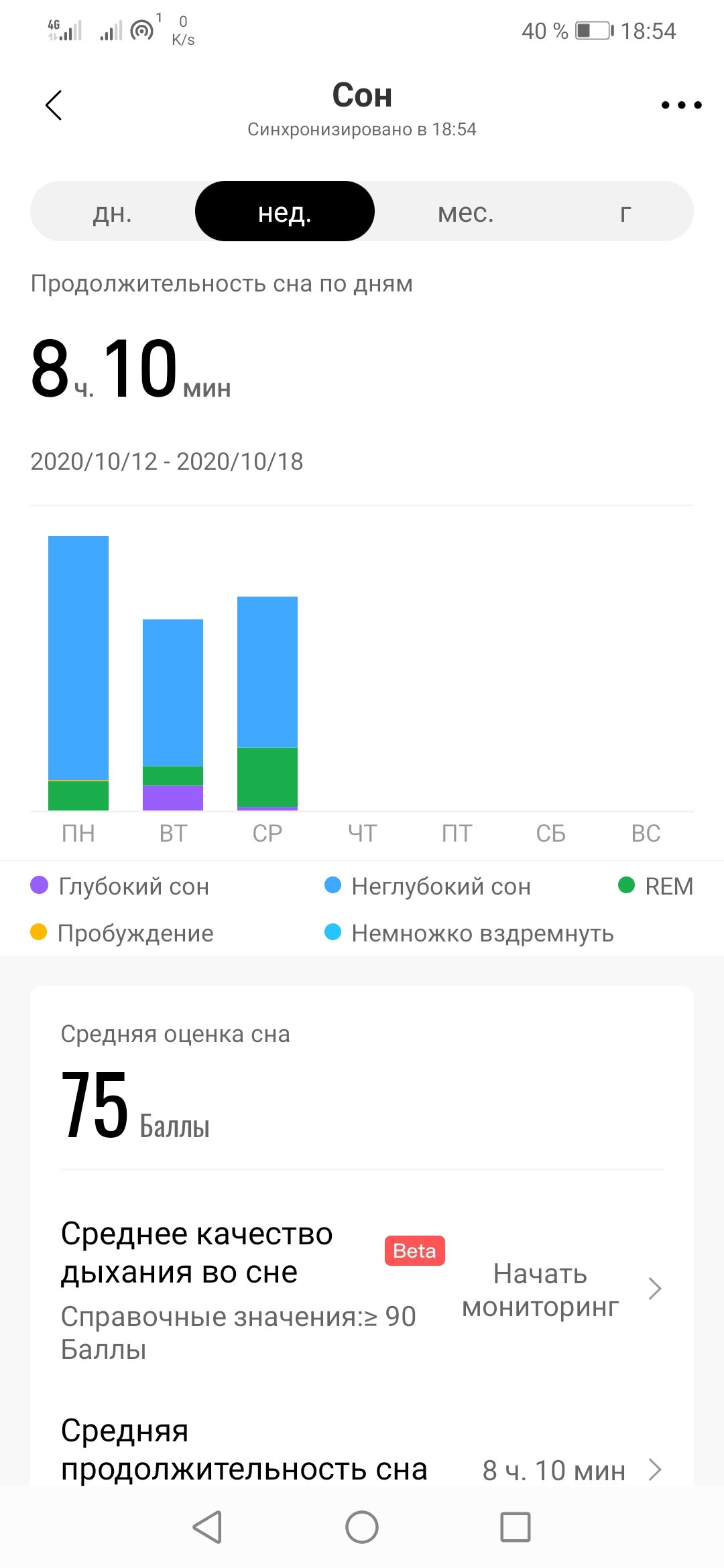The height and width of the screenshot is (1568, 724).
Task: Switch to the г yearly tab
Action: pos(625,212)
